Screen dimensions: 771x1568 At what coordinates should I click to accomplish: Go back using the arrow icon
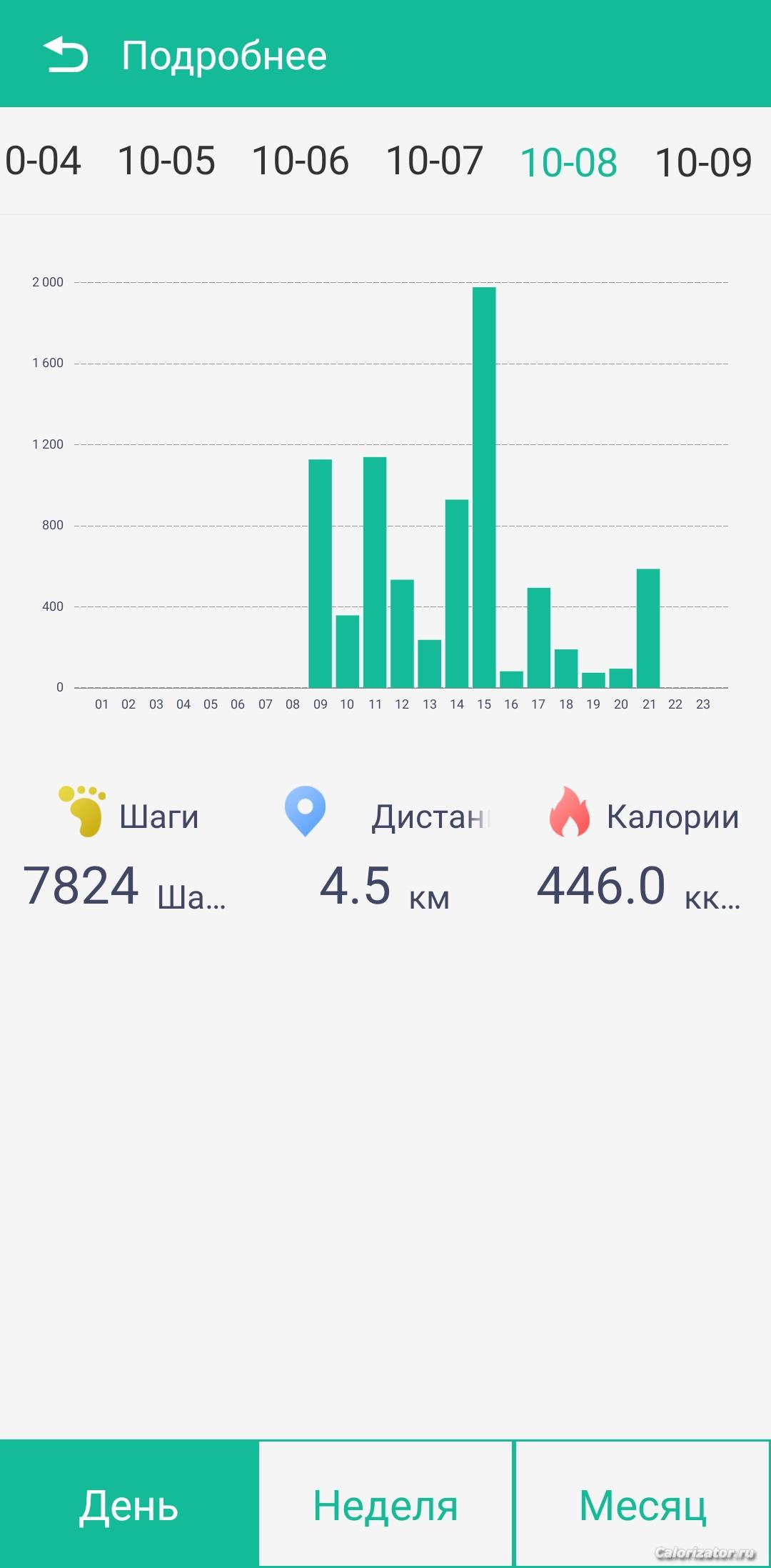point(66,55)
